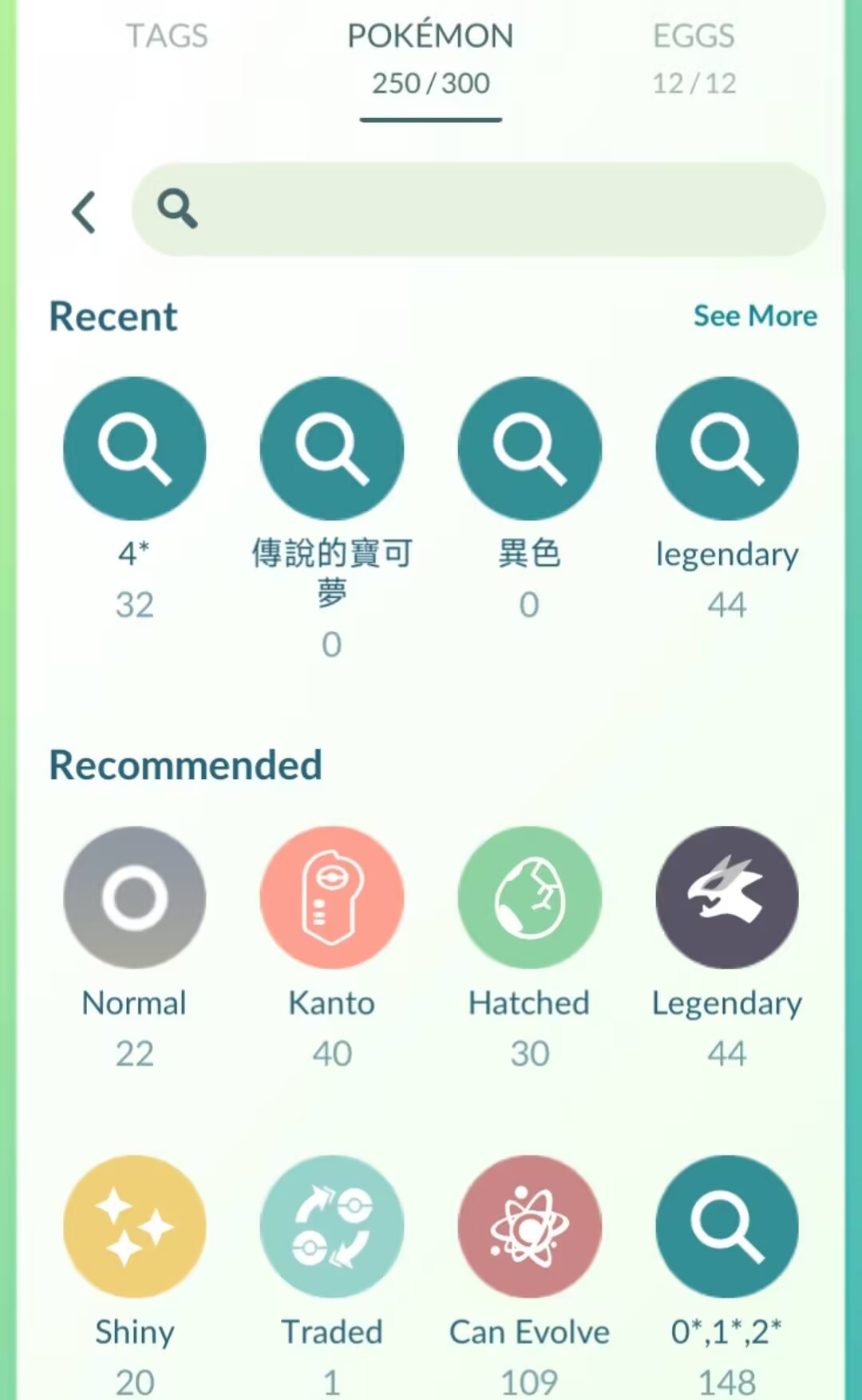Run the recent 4* search

click(134, 449)
